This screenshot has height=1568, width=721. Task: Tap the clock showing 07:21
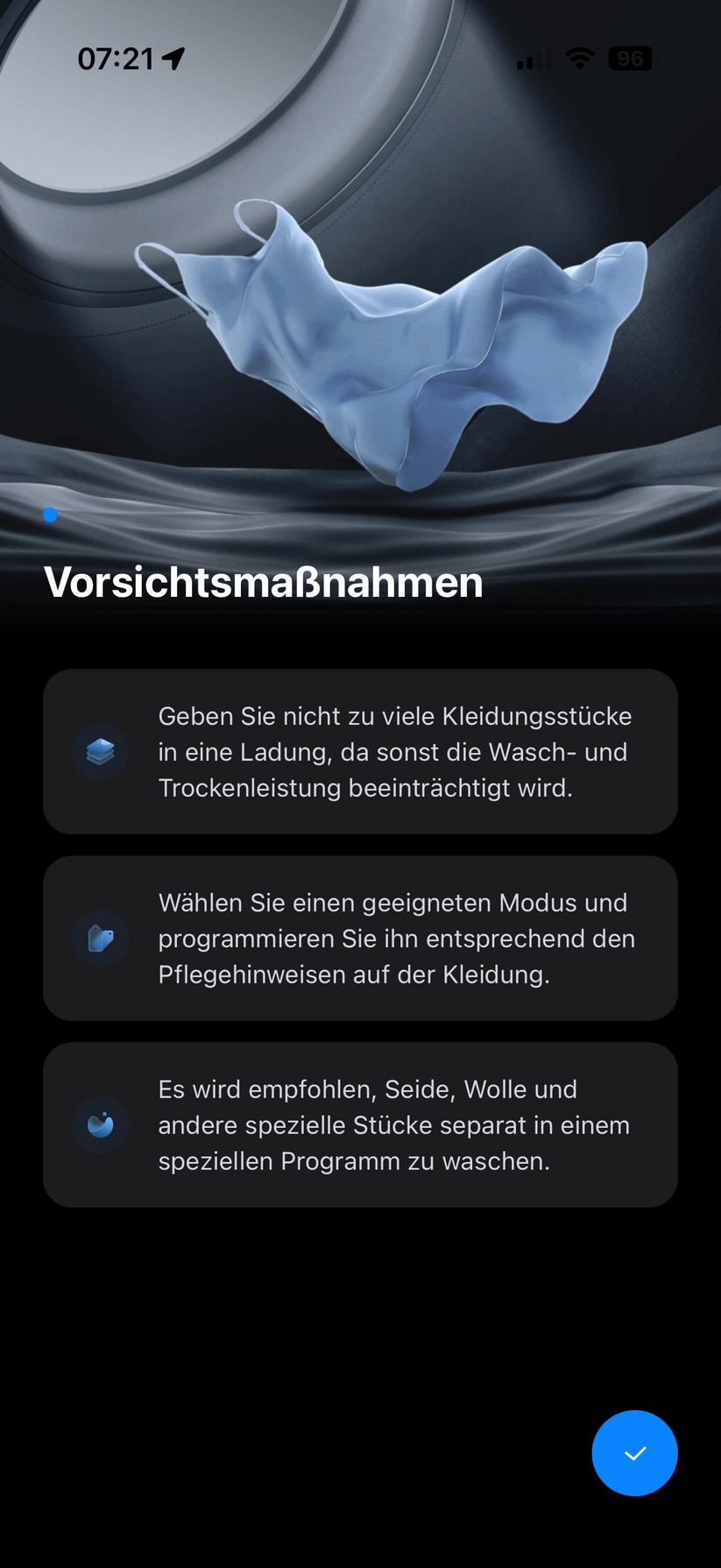coord(116,57)
